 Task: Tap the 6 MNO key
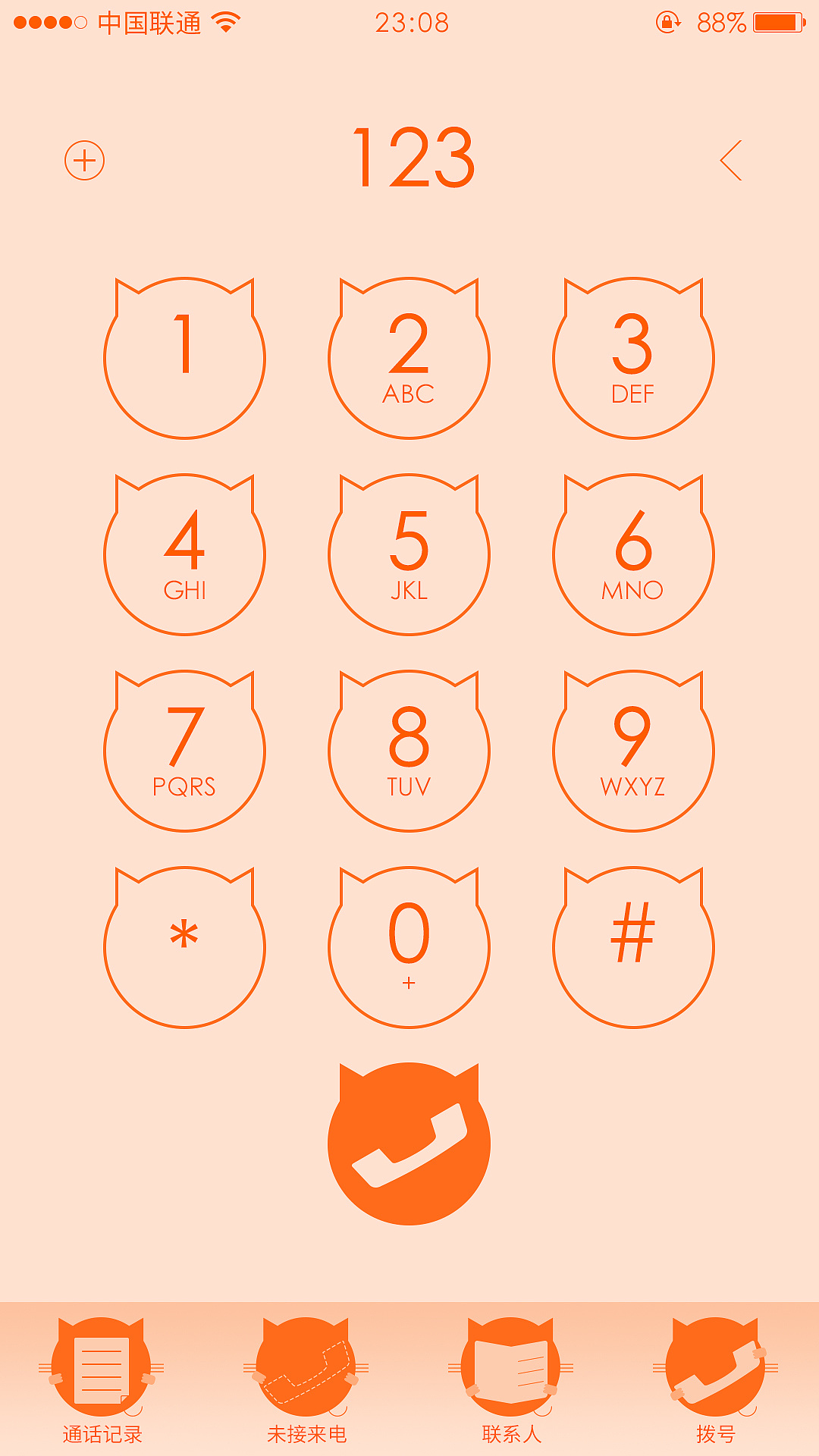(633, 554)
